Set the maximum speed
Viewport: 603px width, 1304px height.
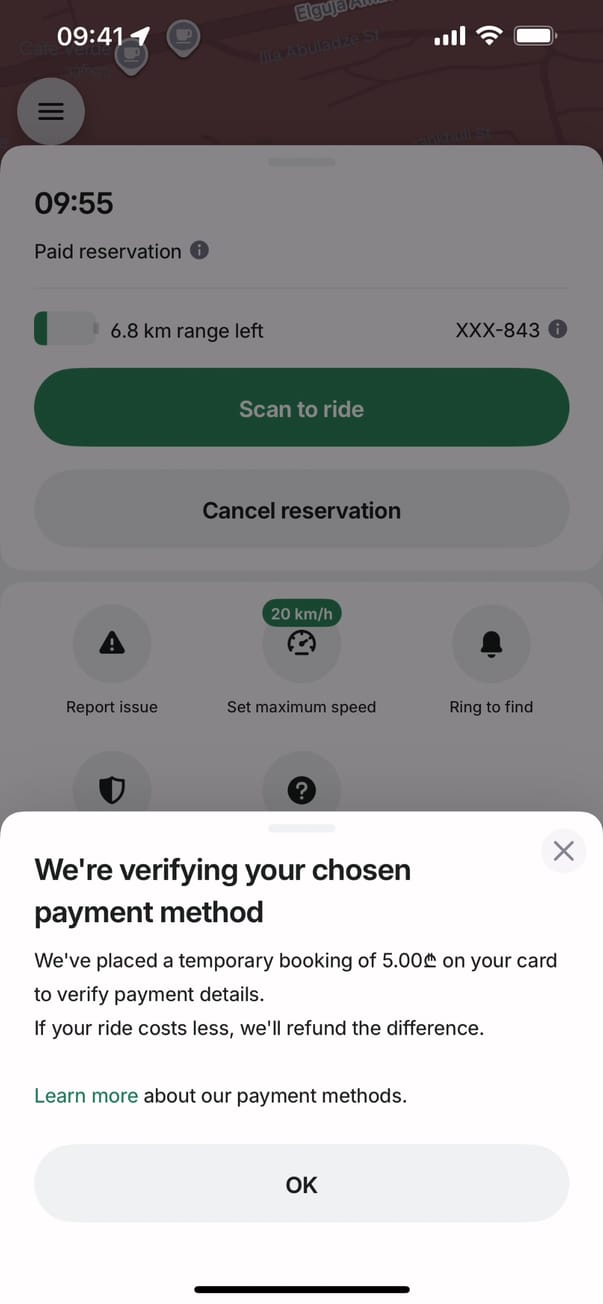pos(301,645)
